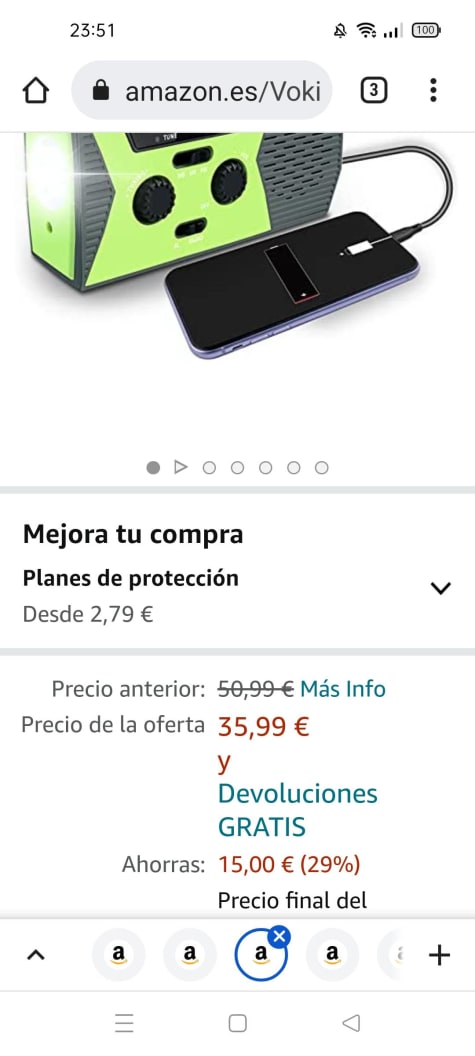This screenshot has height=1056, width=475.
Task: Open the browser overflow menu
Action: (x=433, y=90)
